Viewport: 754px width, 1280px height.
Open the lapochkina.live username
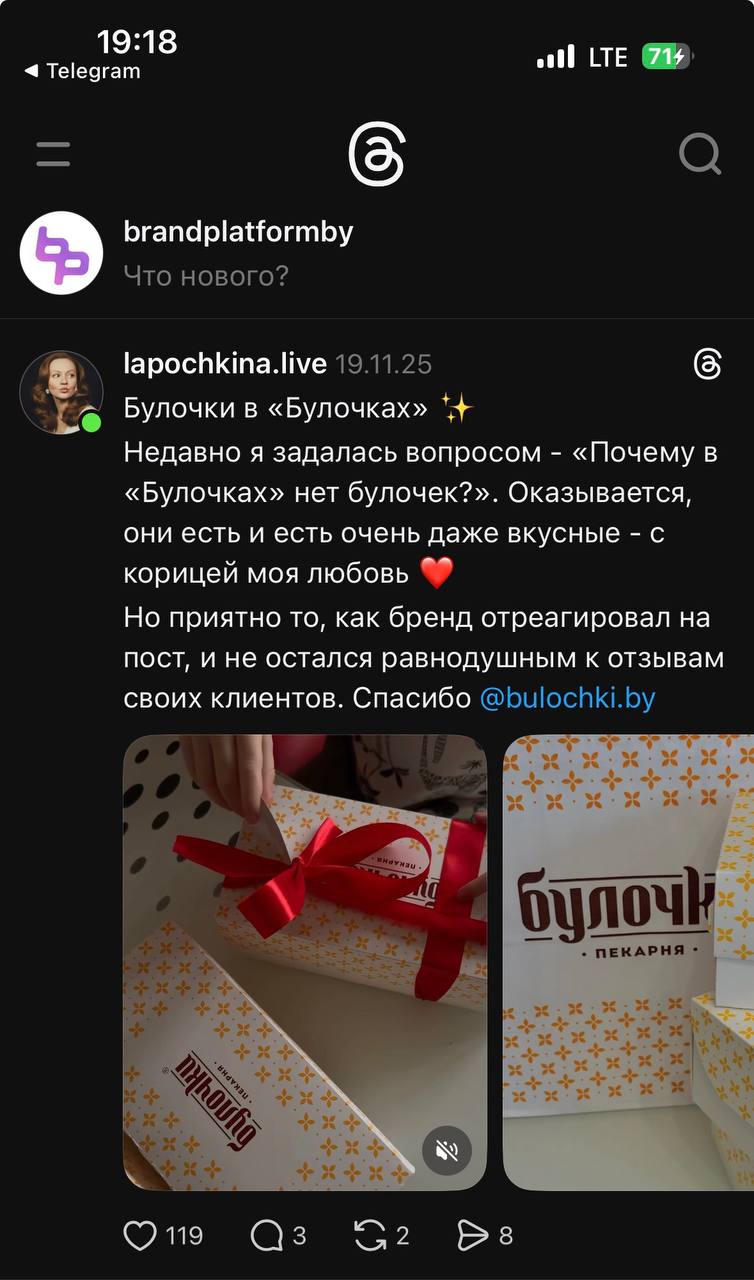click(224, 364)
